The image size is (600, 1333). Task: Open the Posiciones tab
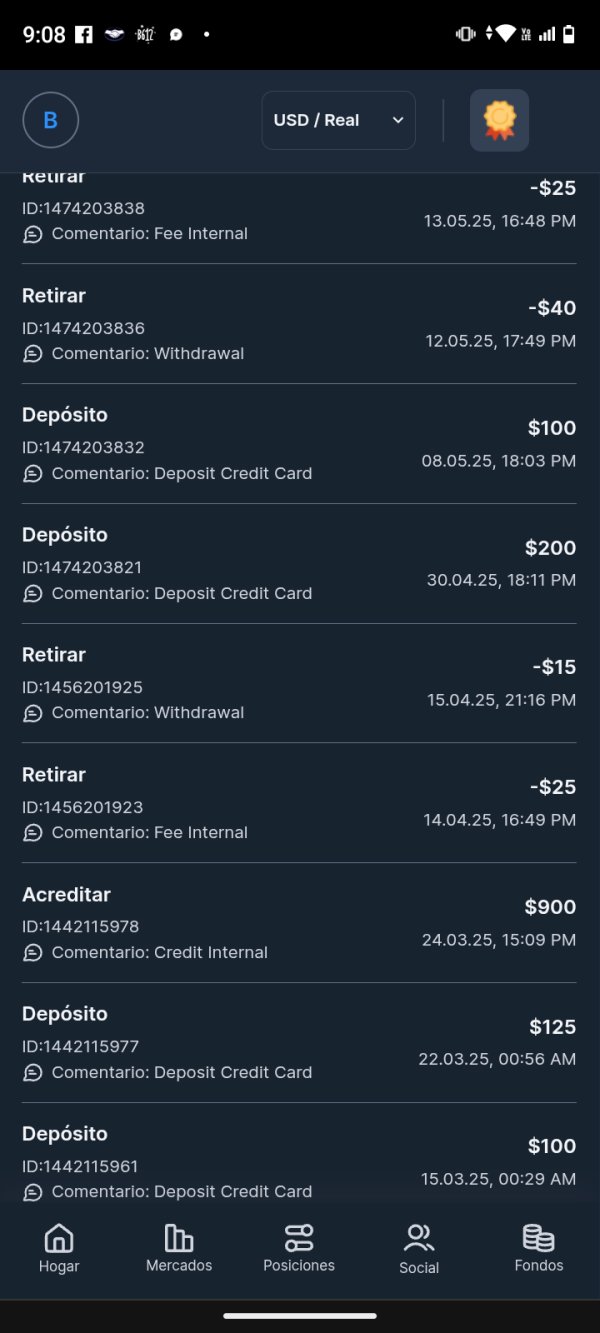click(299, 1249)
